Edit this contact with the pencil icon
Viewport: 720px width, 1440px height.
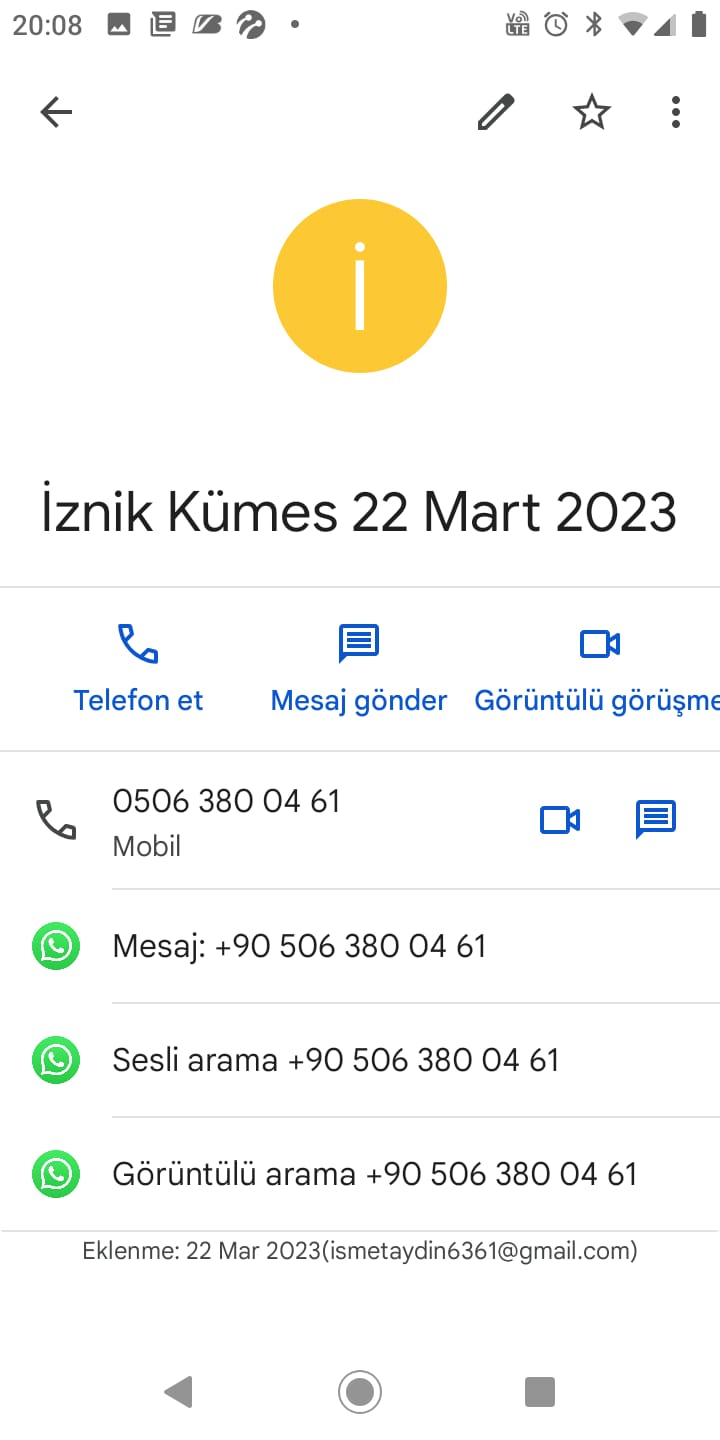(x=495, y=113)
